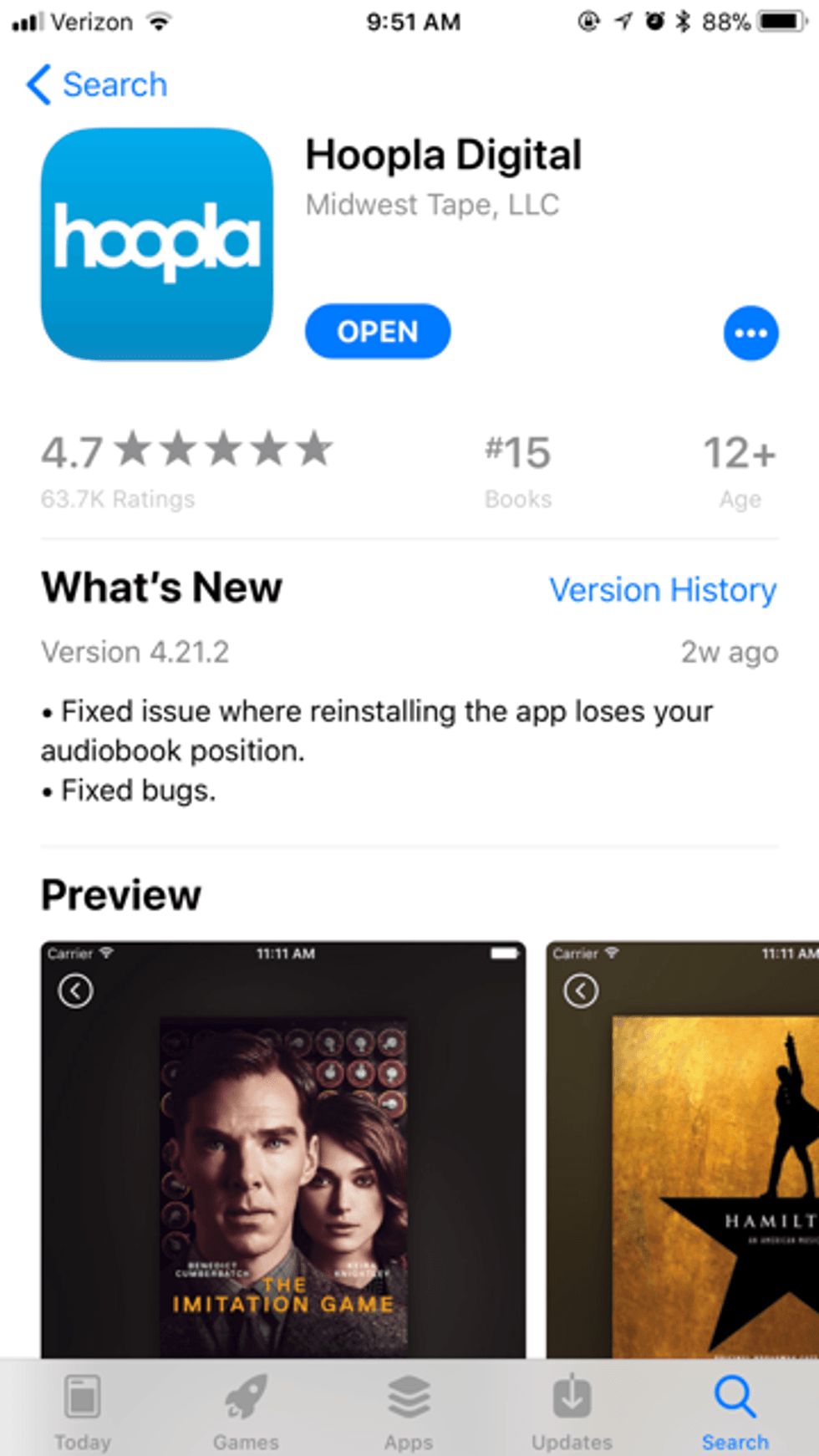
Task: Switch to the Today tab
Action: point(82,1411)
